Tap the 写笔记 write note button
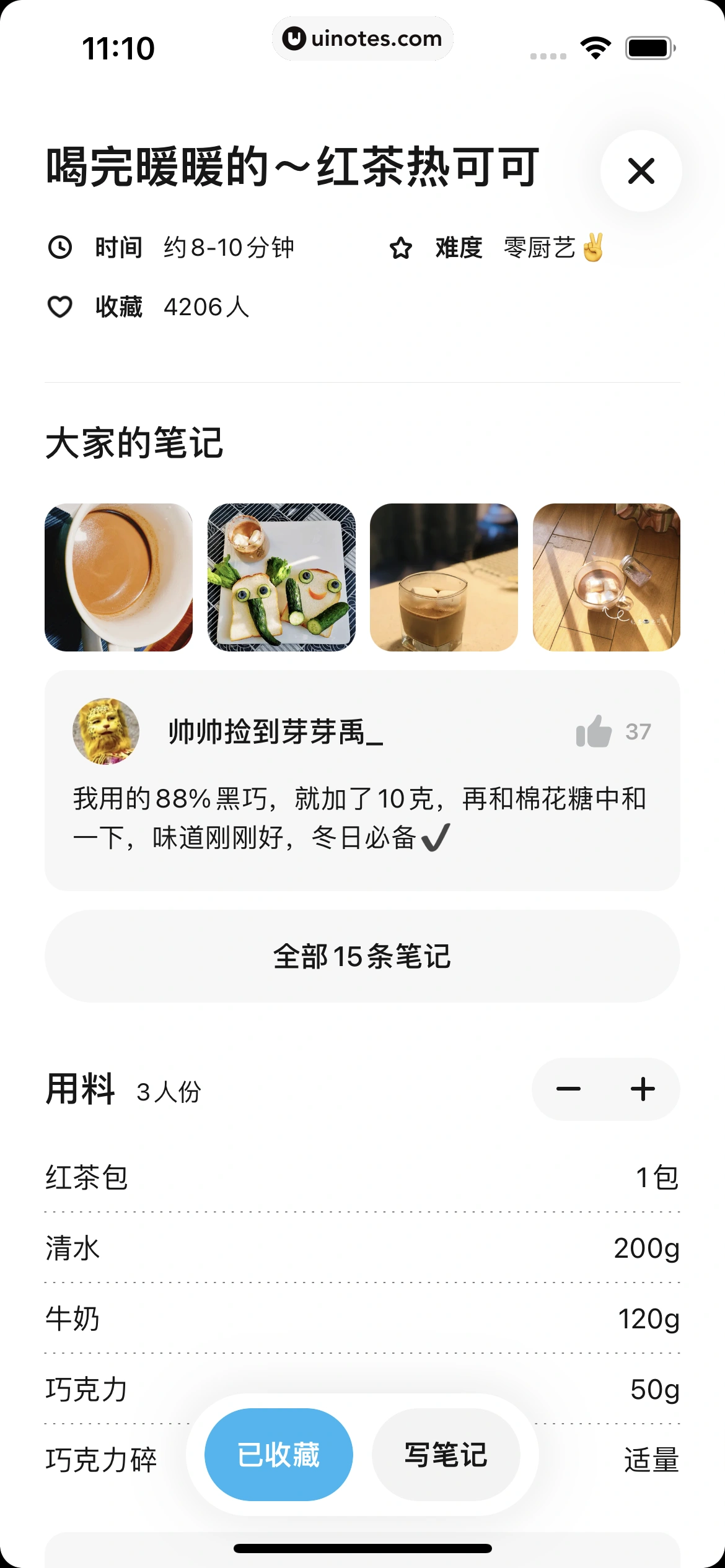Screen dimensions: 725x1568 446,1455
